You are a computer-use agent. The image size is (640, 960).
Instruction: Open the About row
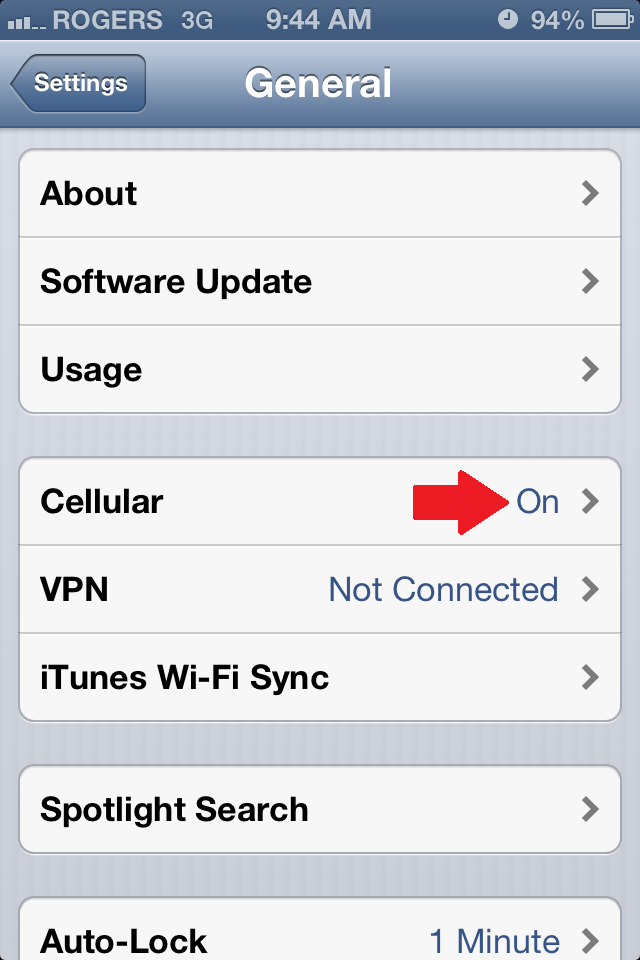tap(320, 194)
